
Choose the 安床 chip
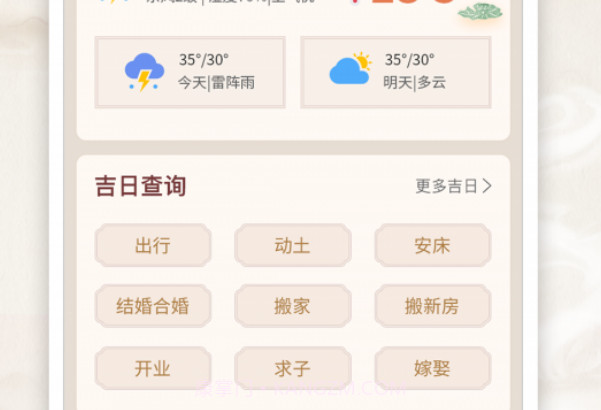pos(432,246)
